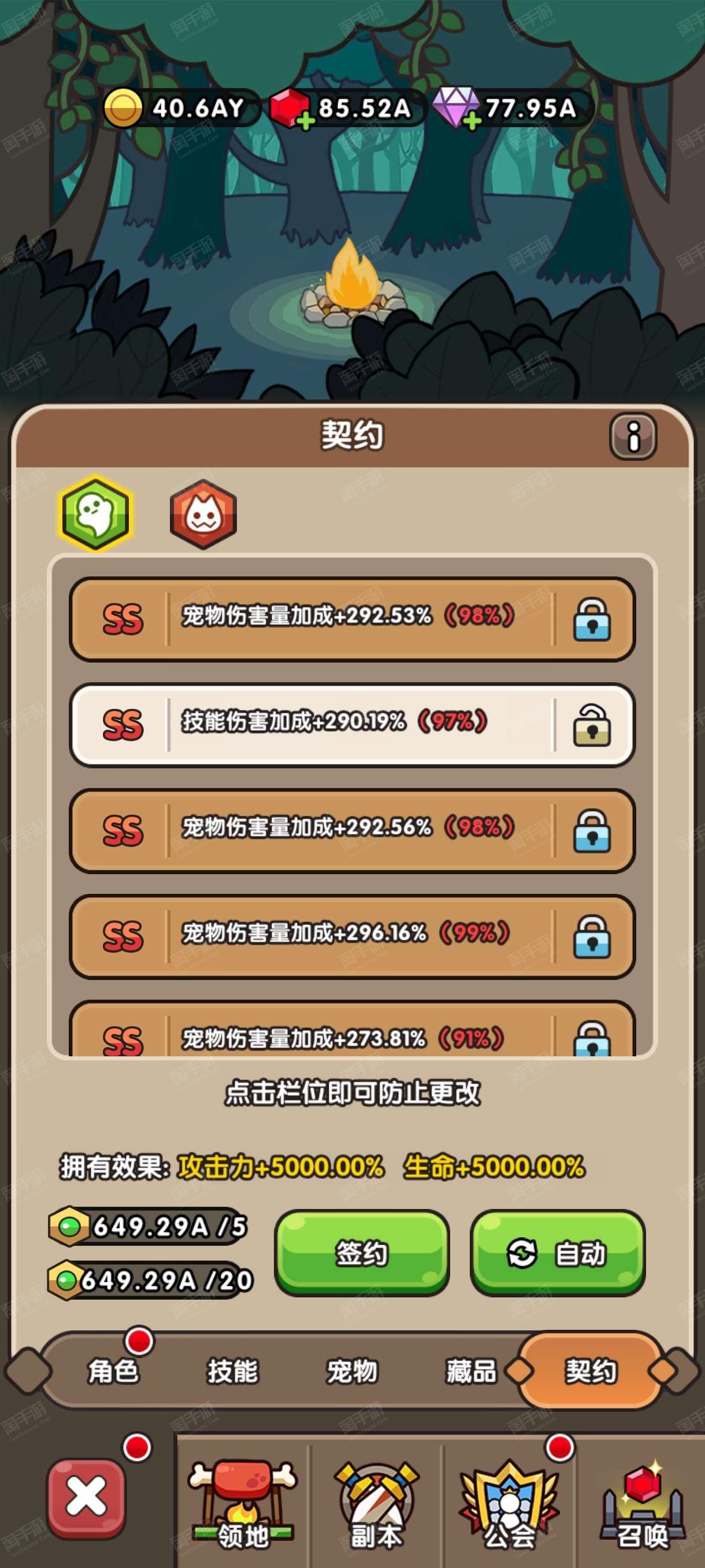Tap the green 签约 sign button
Screen dimensions: 705x1568
362,1253
